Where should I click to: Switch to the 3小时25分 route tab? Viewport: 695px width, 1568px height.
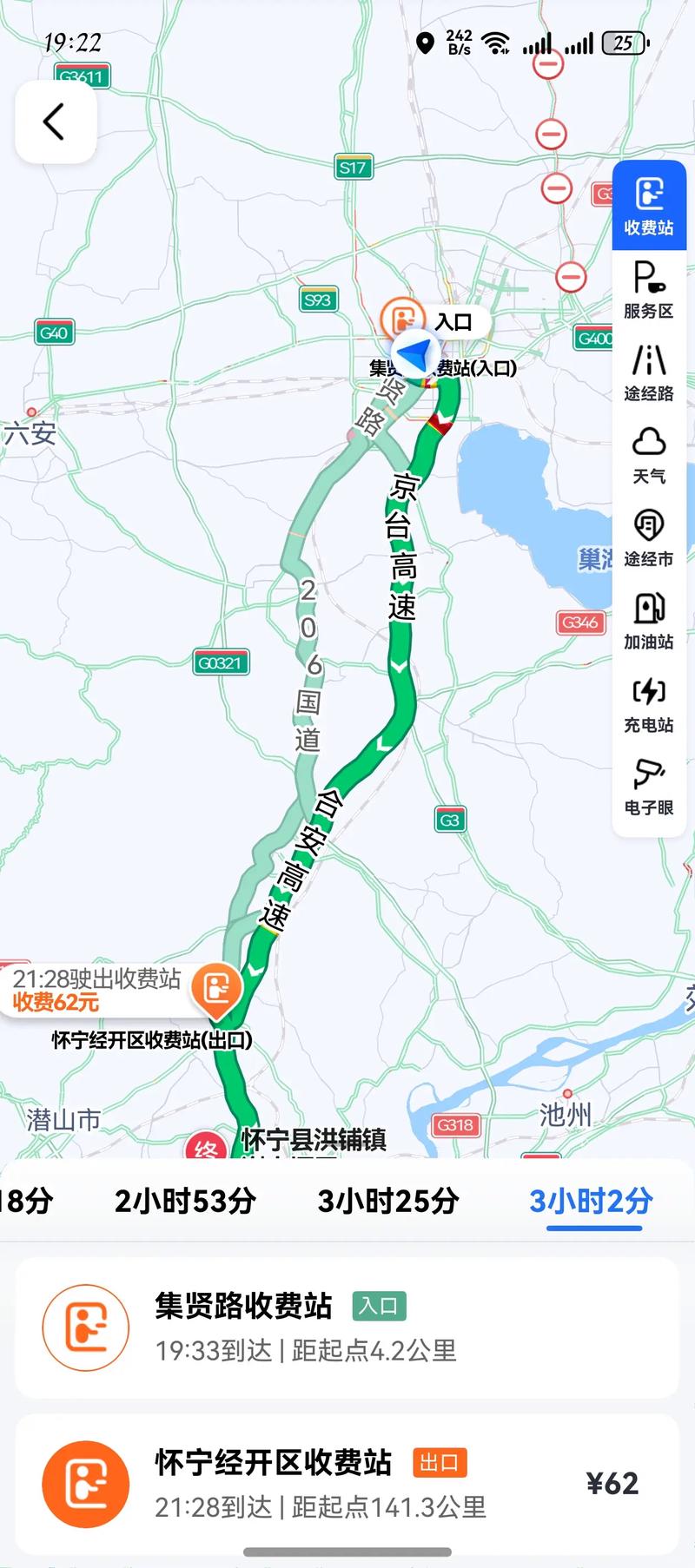(387, 1201)
